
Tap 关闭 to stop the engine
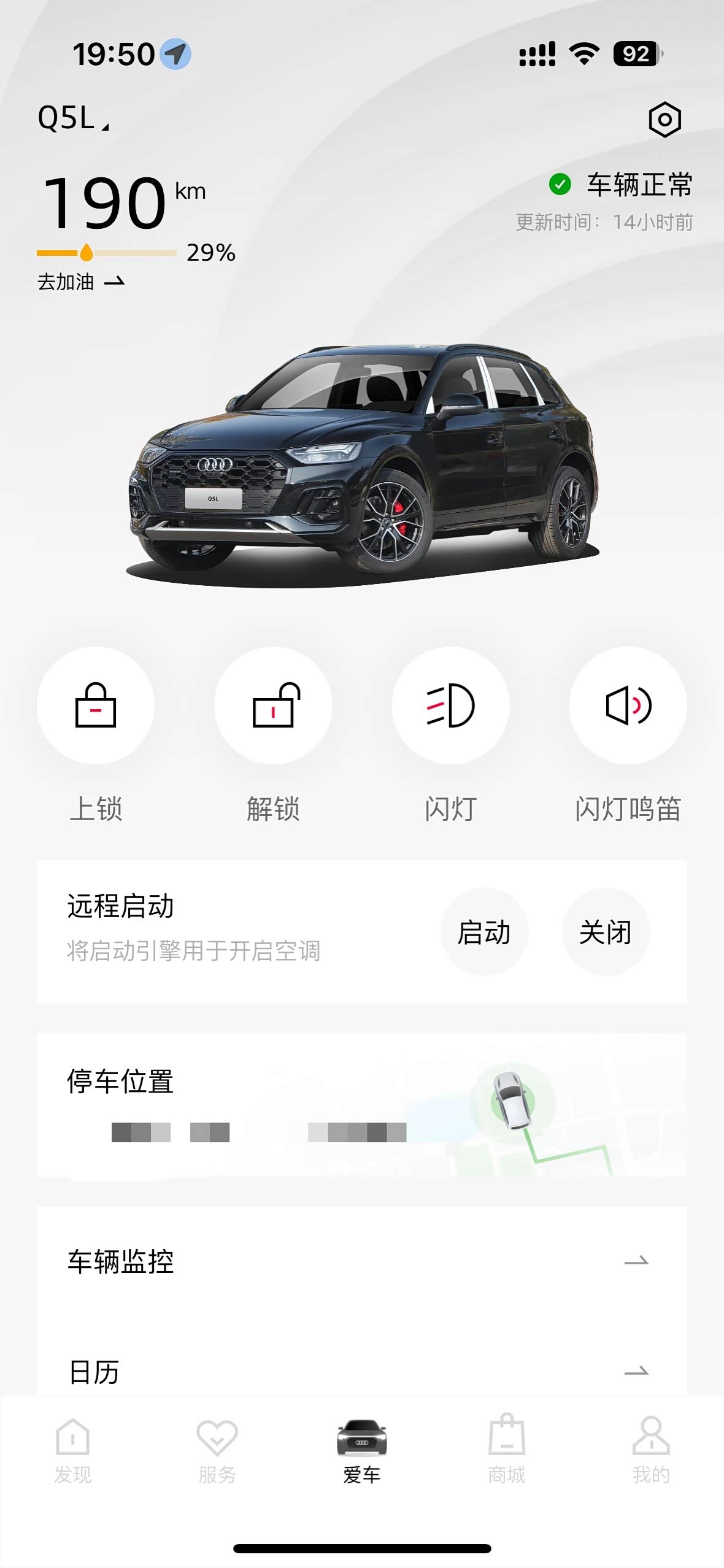(x=606, y=932)
